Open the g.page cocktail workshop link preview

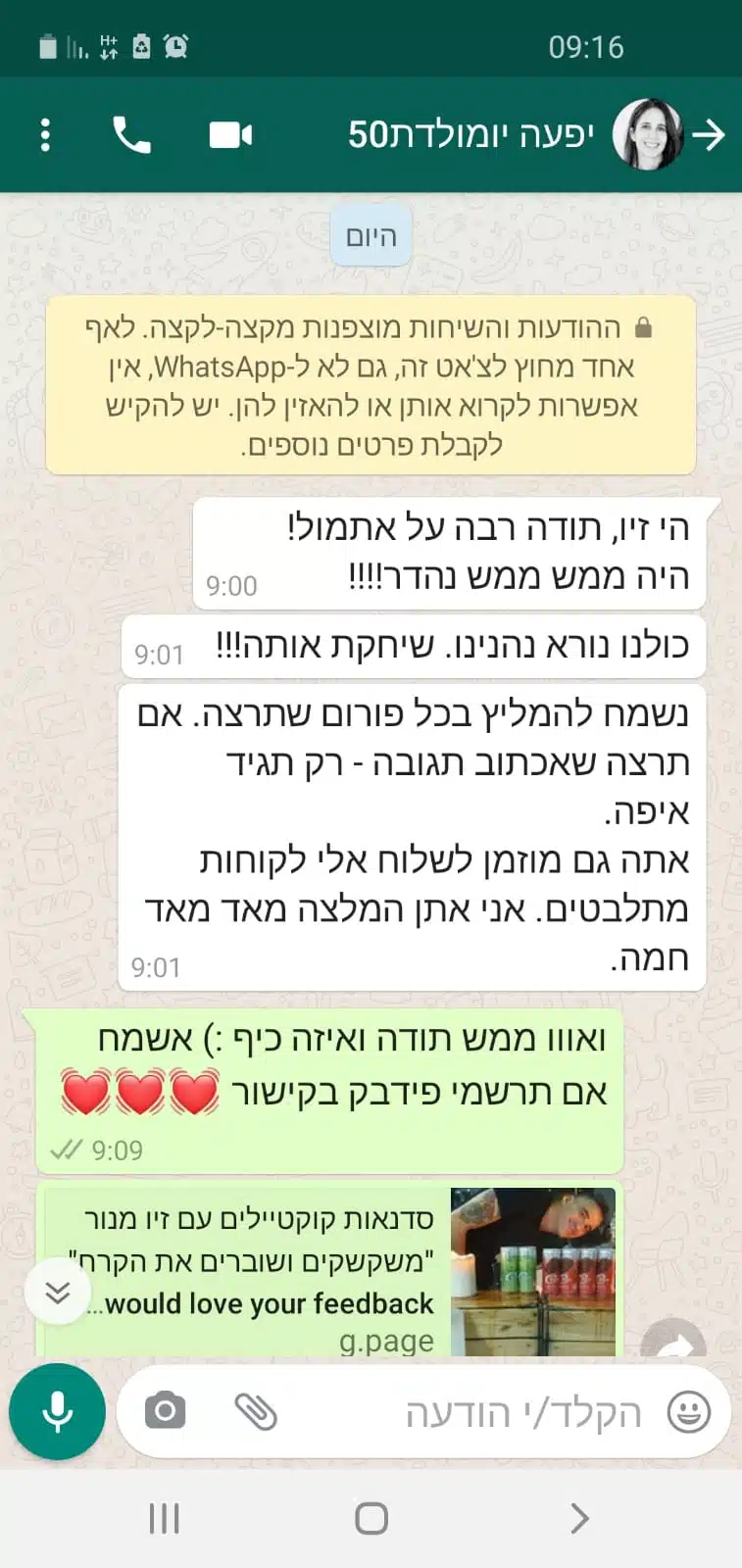click(x=329, y=1272)
